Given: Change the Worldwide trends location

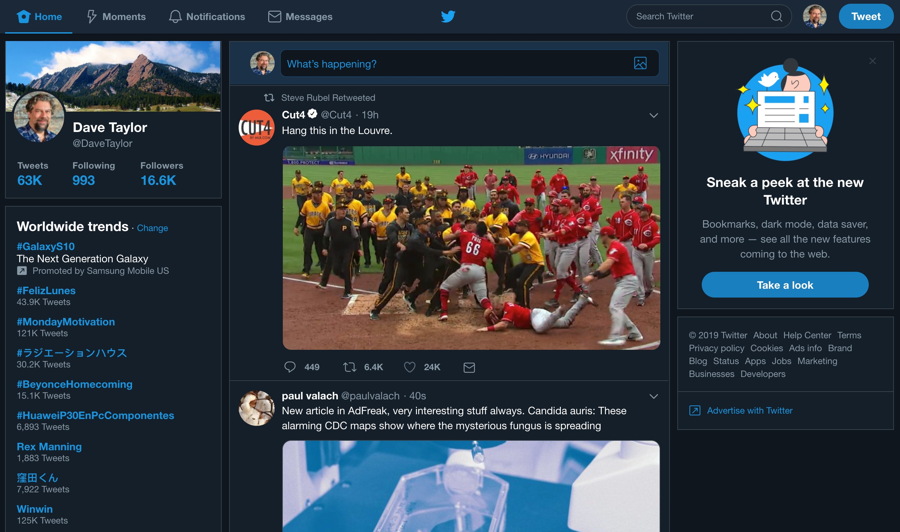Looking at the screenshot, I should (x=152, y=228).
